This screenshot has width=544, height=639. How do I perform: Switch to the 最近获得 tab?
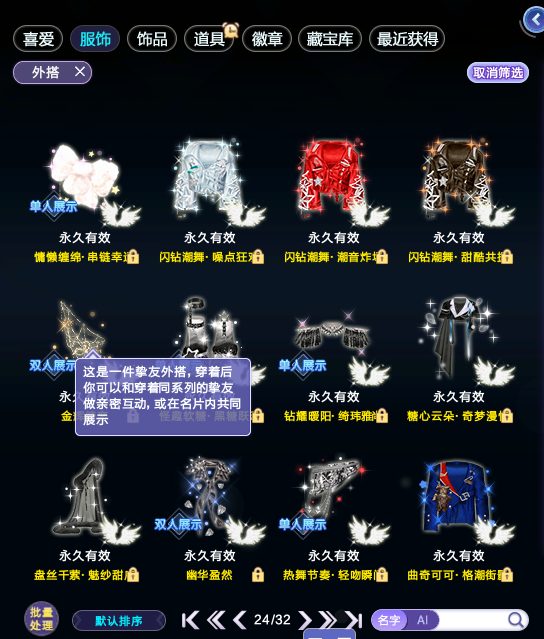pyautogui.click(x=407, y=39)
